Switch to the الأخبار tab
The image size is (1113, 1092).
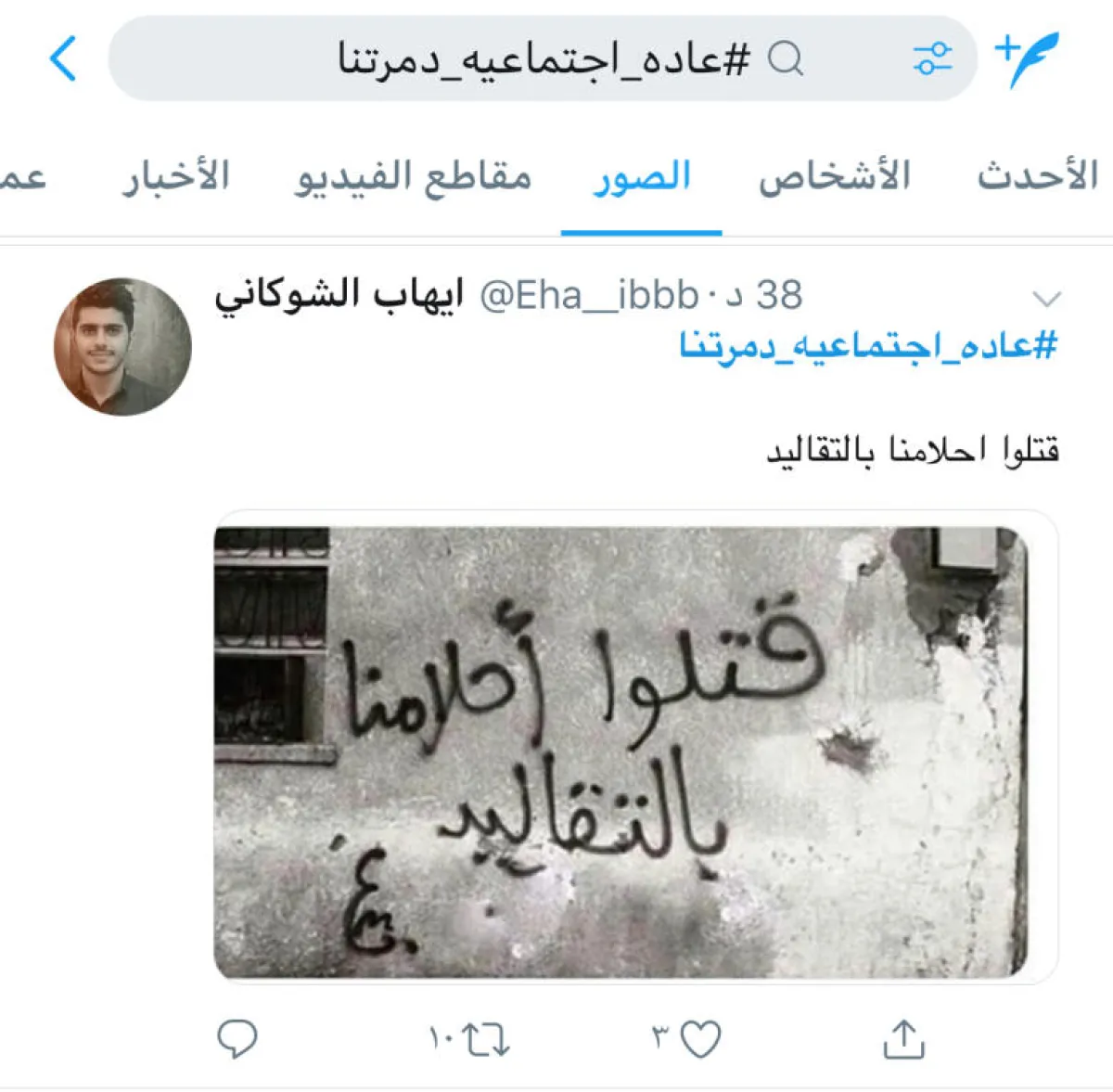[x=176, y=176]
